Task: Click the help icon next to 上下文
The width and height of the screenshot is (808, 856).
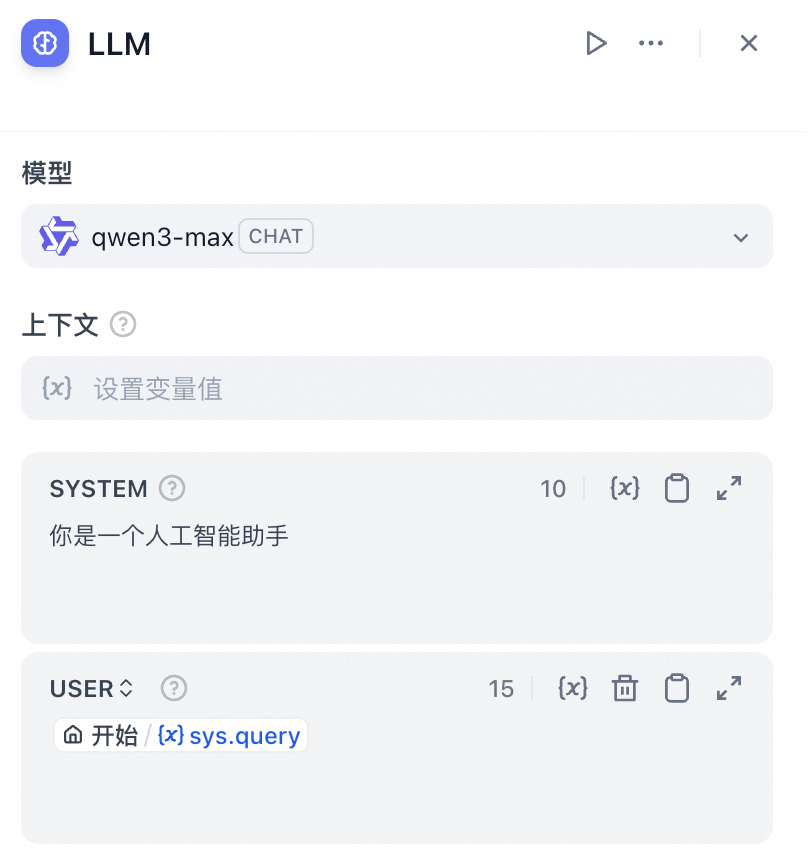Action: tap(122, 324)
